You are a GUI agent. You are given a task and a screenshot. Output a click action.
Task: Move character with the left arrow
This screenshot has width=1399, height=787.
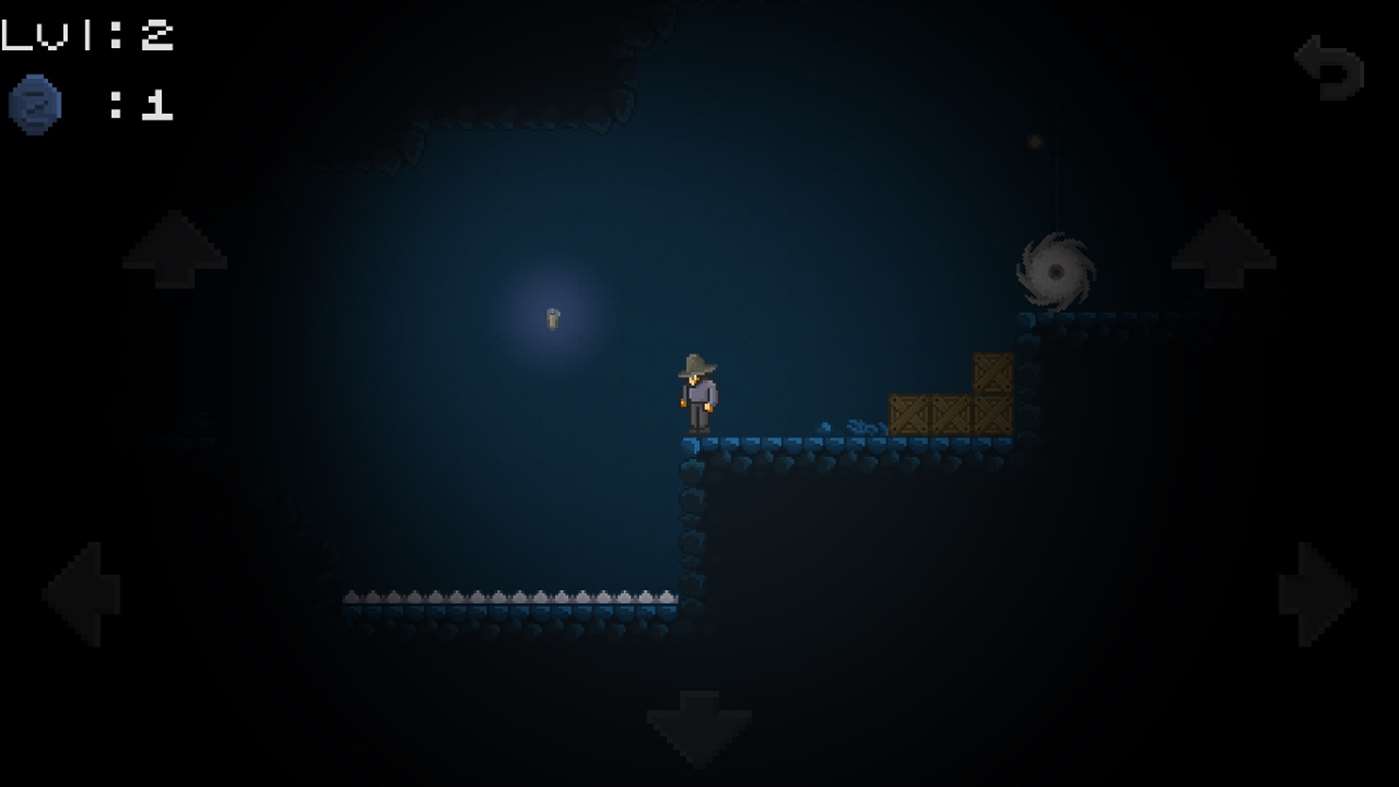click(83, 594)
